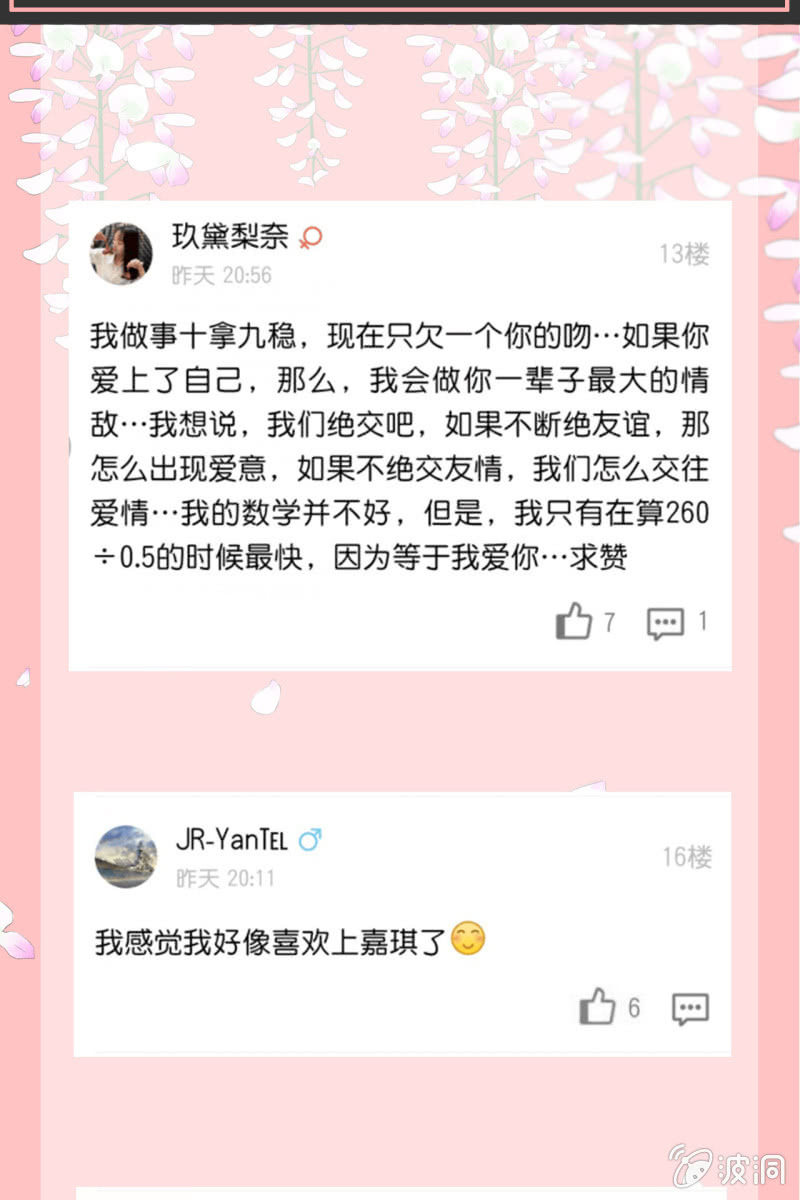Screen dimensions: 800x1200
Task: Click the 16楼 floor label
Action: tap(686, 858)
